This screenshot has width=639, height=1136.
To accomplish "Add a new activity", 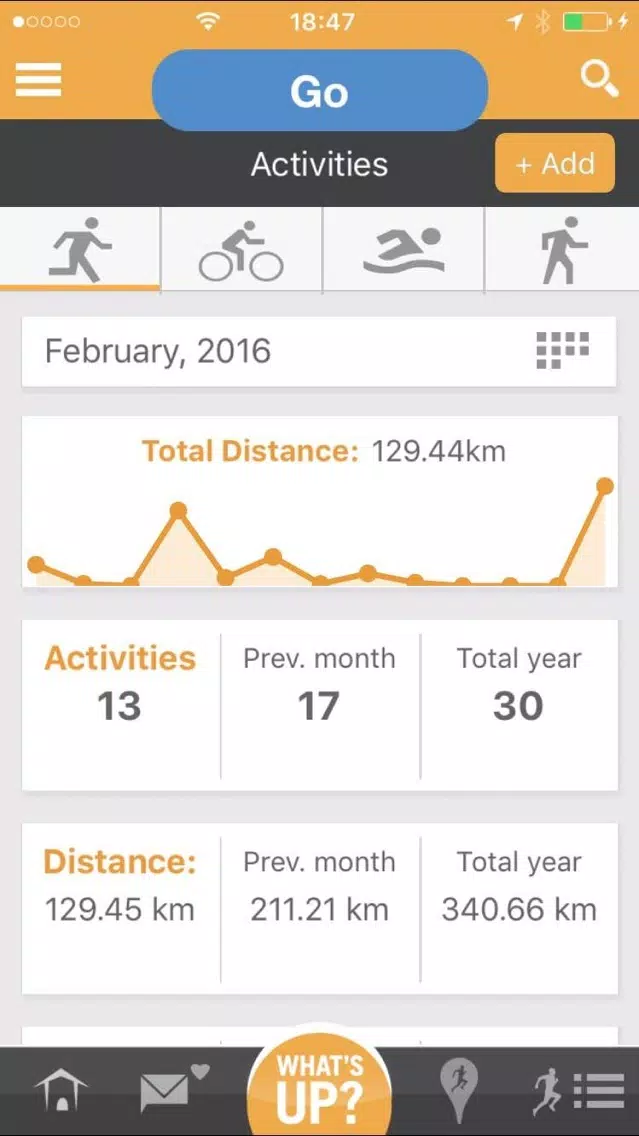I will click(x=555, y=163).
